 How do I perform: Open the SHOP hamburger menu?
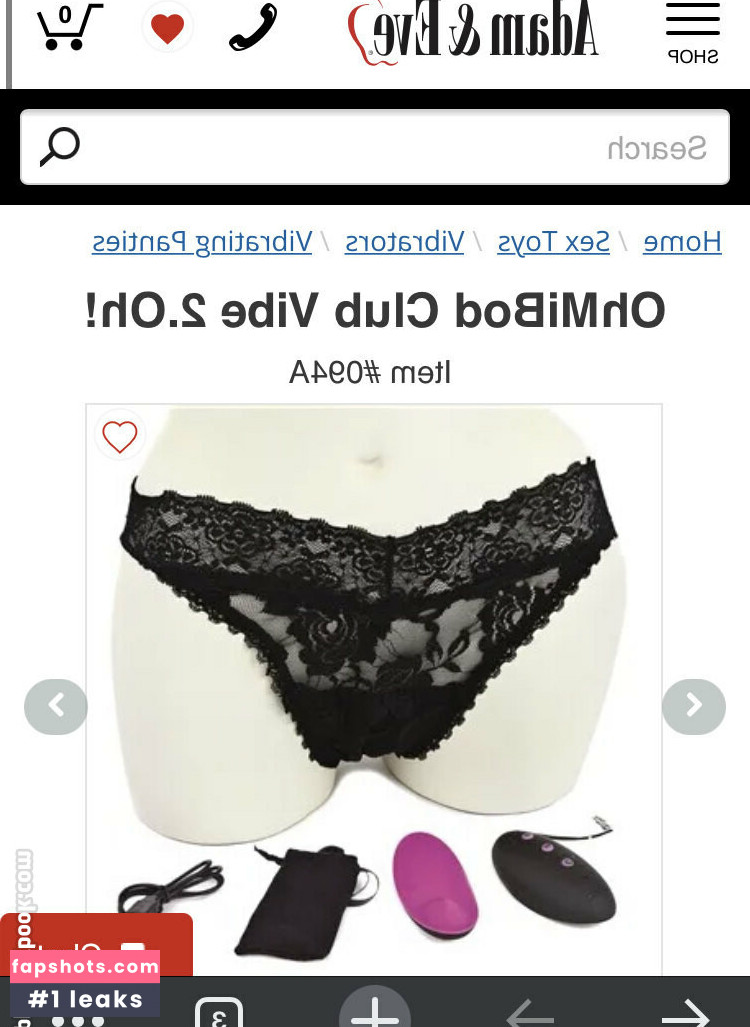(692, 32)
